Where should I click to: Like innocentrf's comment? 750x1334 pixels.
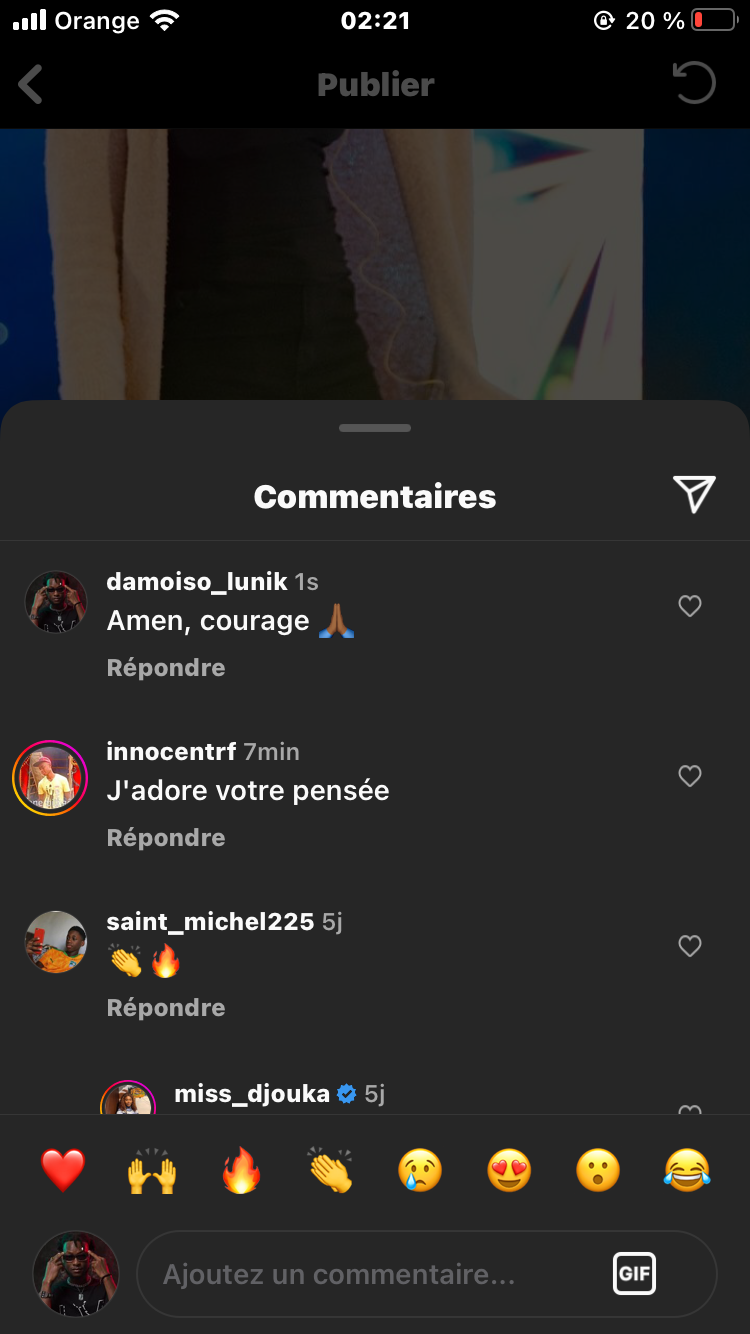(x=690, y=776)
